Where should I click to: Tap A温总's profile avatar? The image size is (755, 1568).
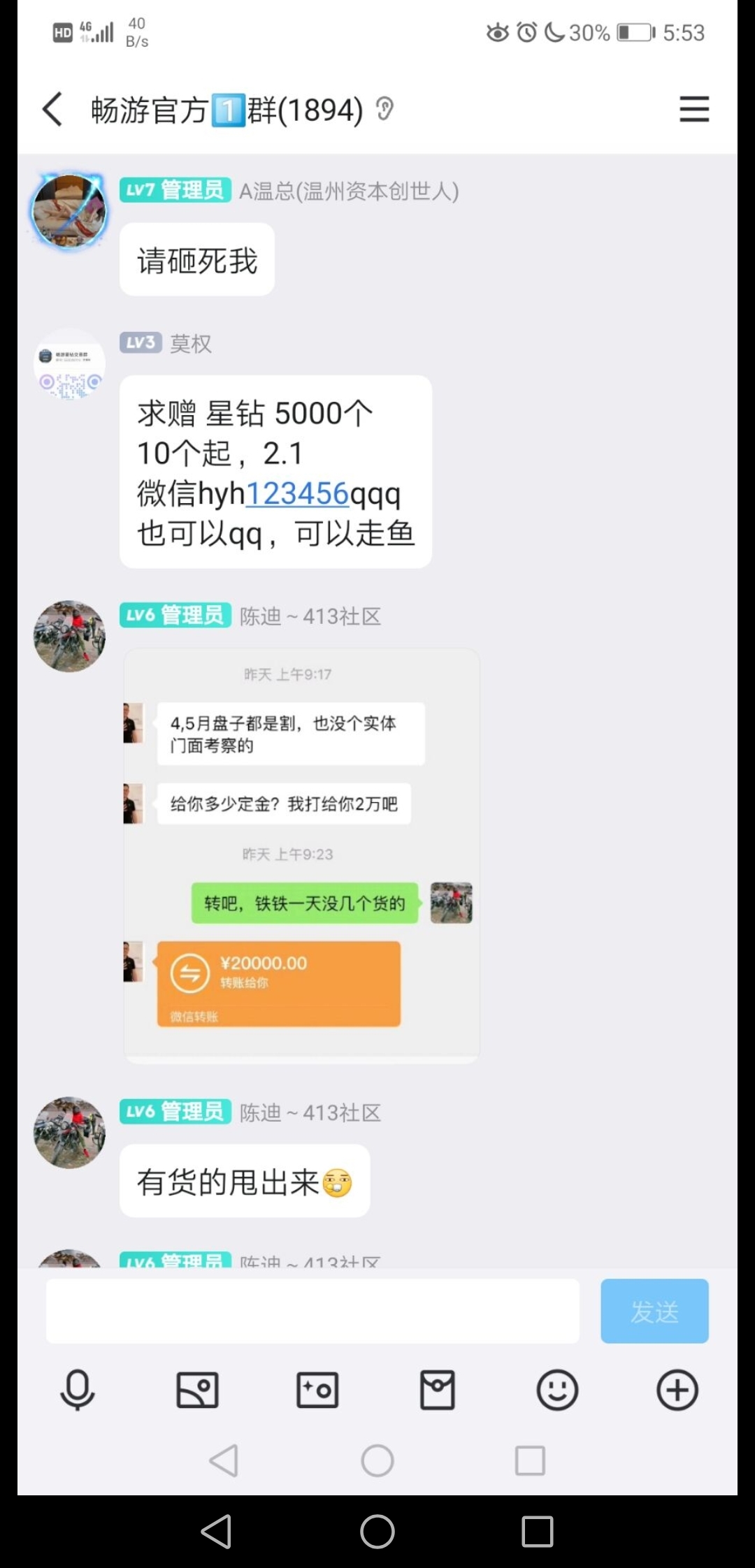69,212
